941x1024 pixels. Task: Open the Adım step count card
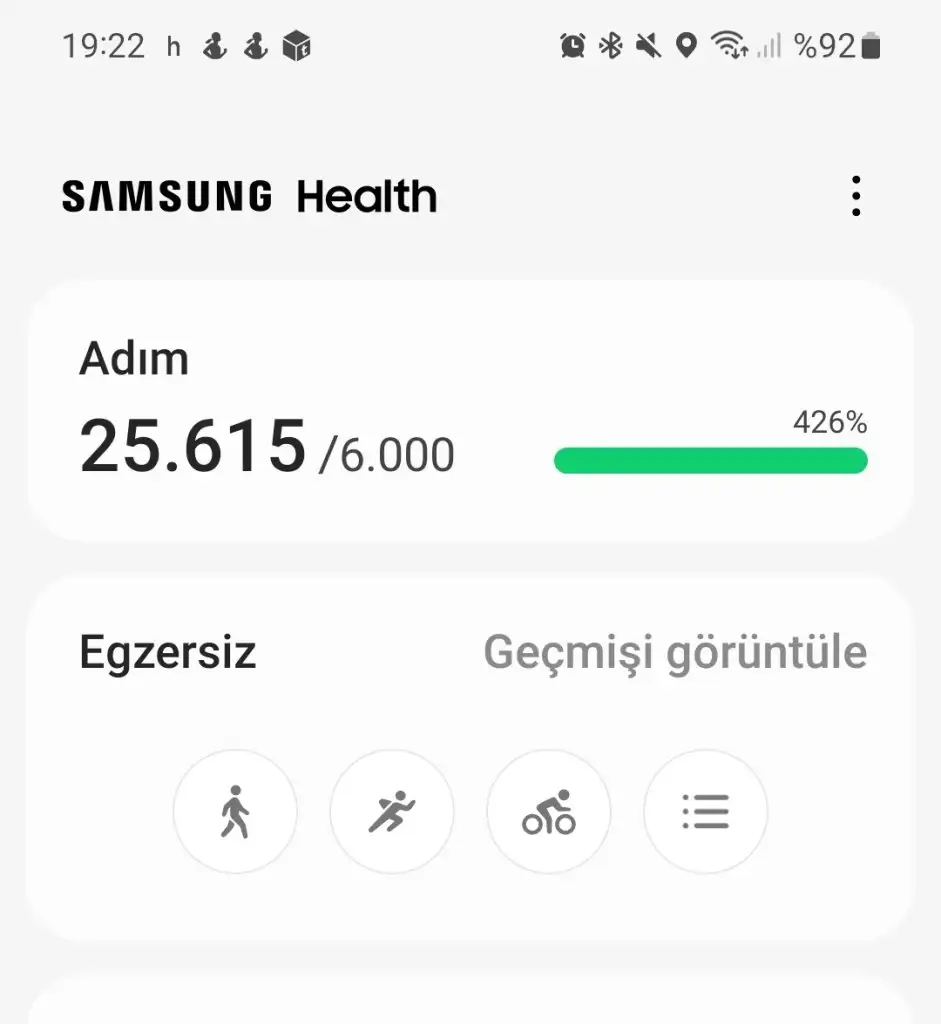pos(470,412)
